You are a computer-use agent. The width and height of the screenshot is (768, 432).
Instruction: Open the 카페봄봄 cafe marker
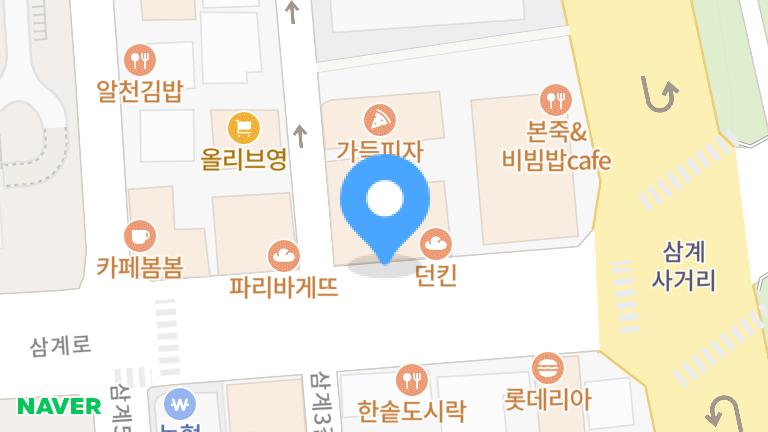tap(140, 236)
